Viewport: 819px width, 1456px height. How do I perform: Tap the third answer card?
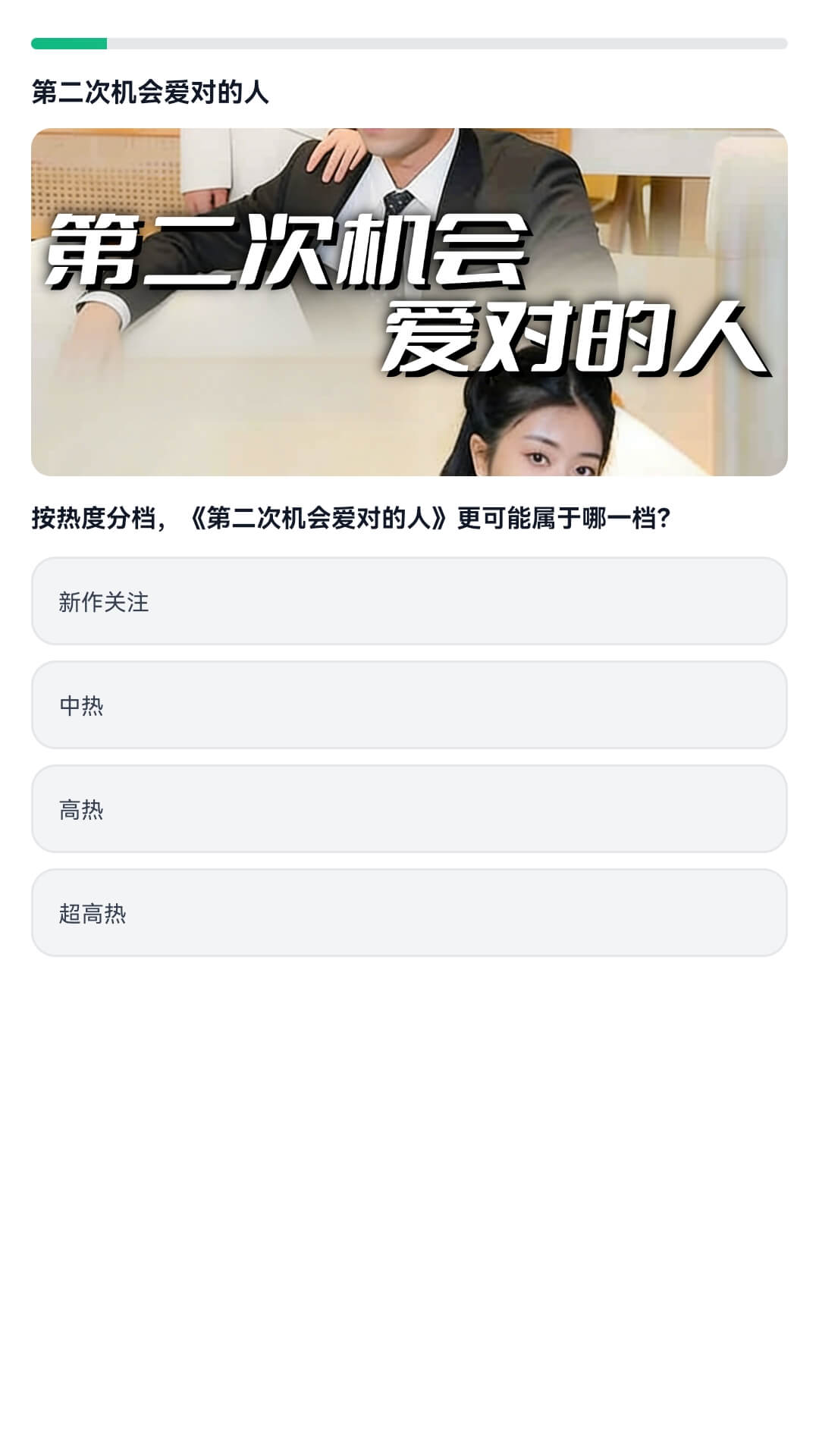(x=409, y=809)
